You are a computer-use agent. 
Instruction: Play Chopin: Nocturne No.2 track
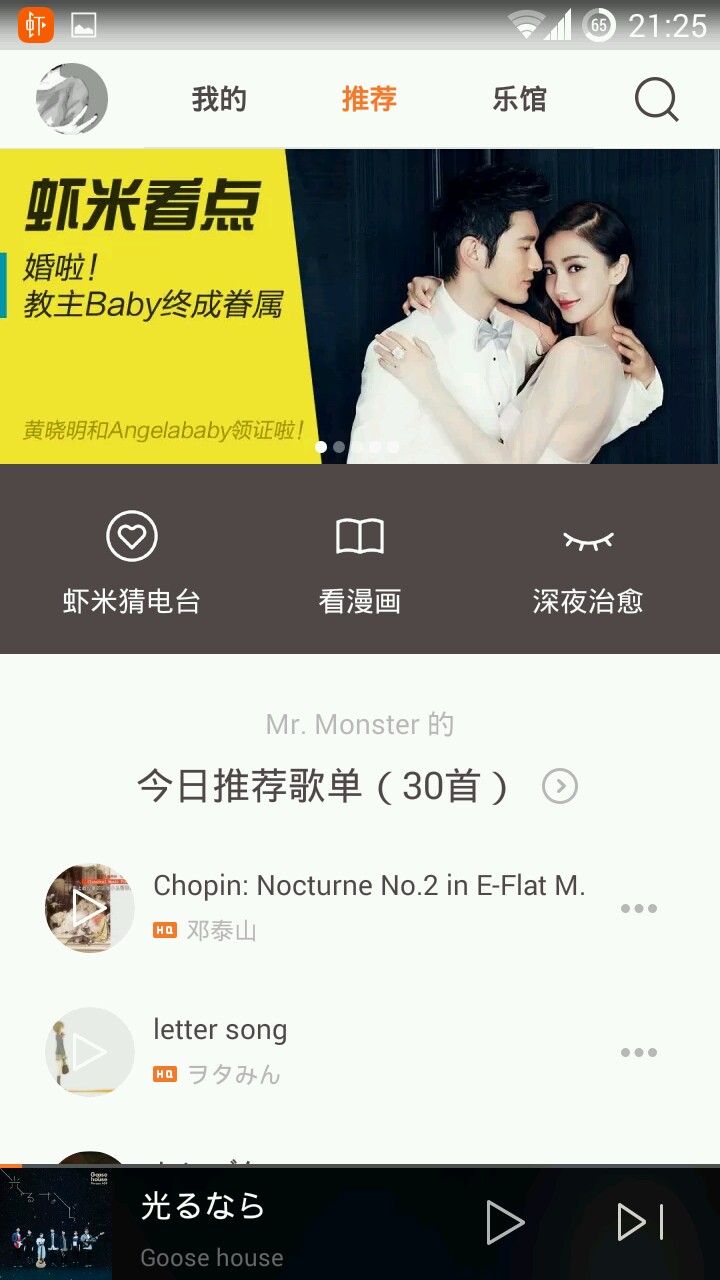(90, 908)
